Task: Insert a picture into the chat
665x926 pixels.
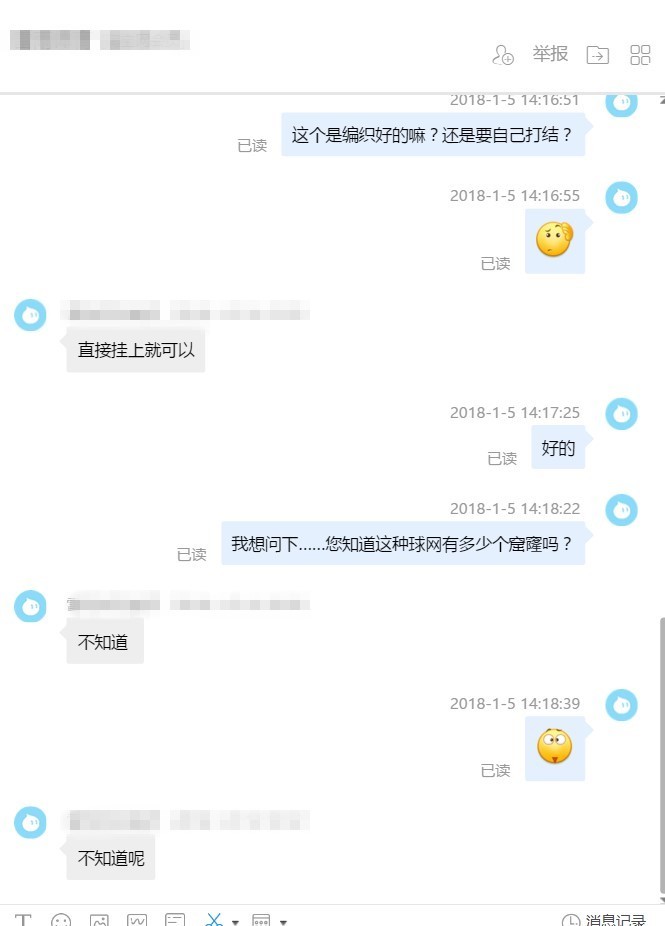Action: click(99, 920)
